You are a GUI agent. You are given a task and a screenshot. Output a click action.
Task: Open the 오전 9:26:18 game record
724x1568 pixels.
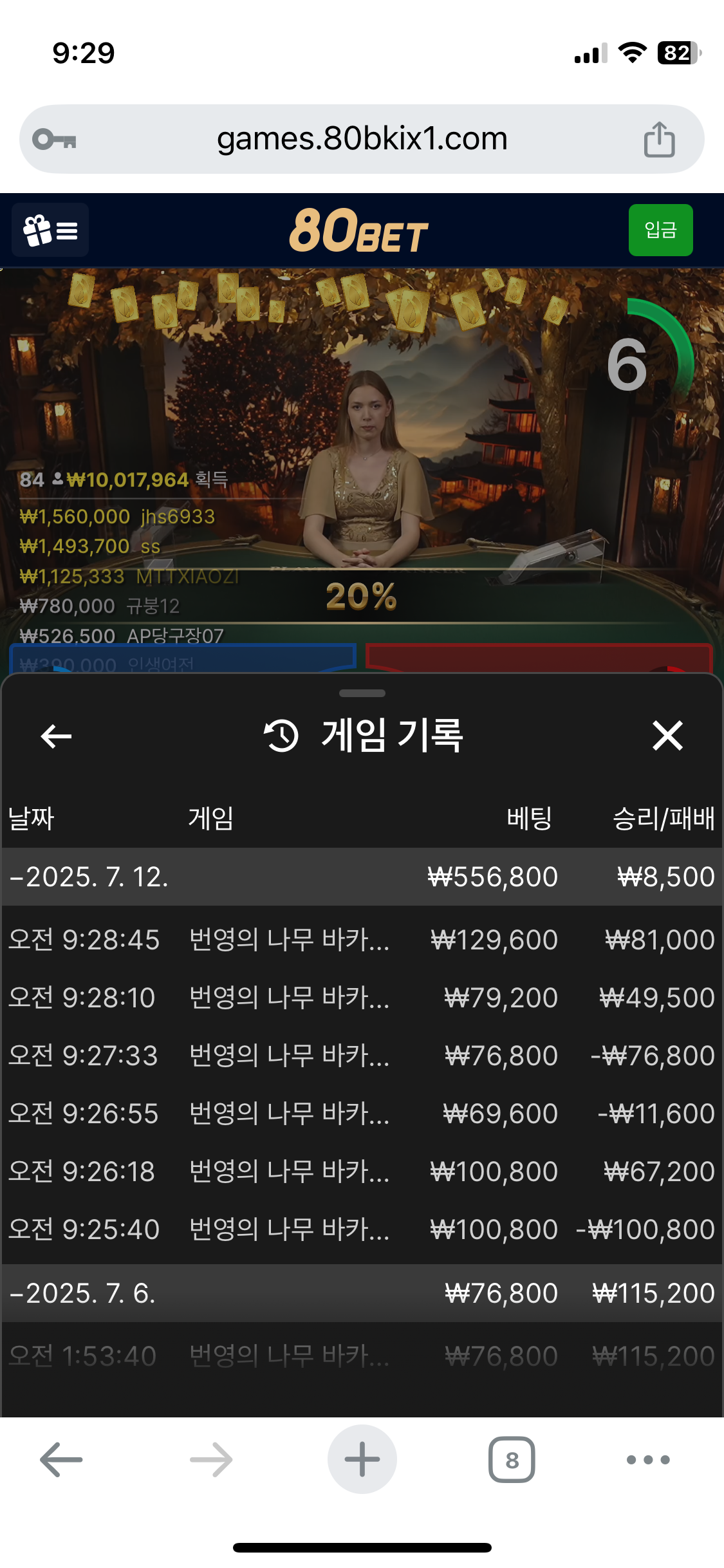point(362,1171)
